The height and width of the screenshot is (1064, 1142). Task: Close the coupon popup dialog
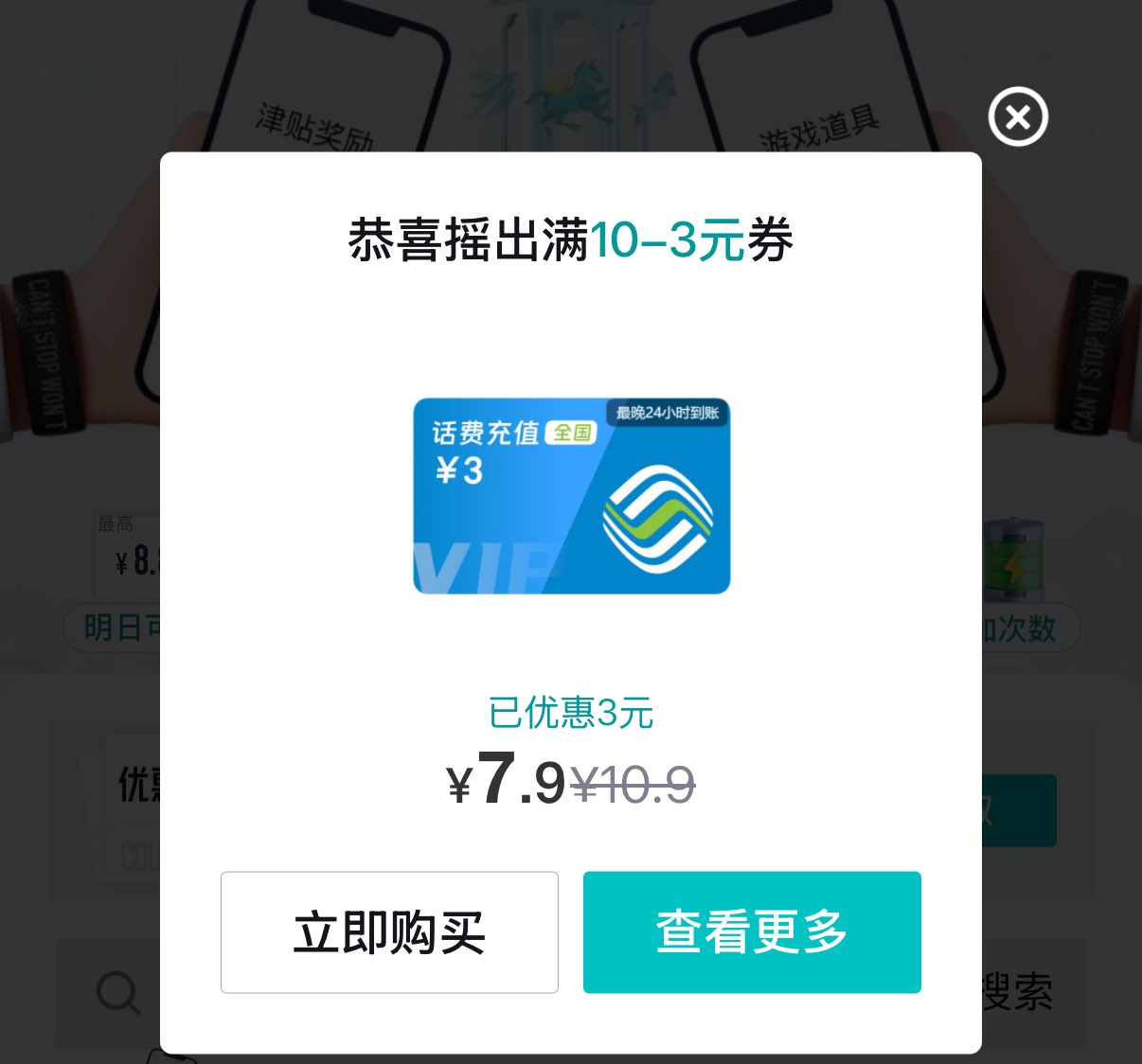coord(1018,116)
